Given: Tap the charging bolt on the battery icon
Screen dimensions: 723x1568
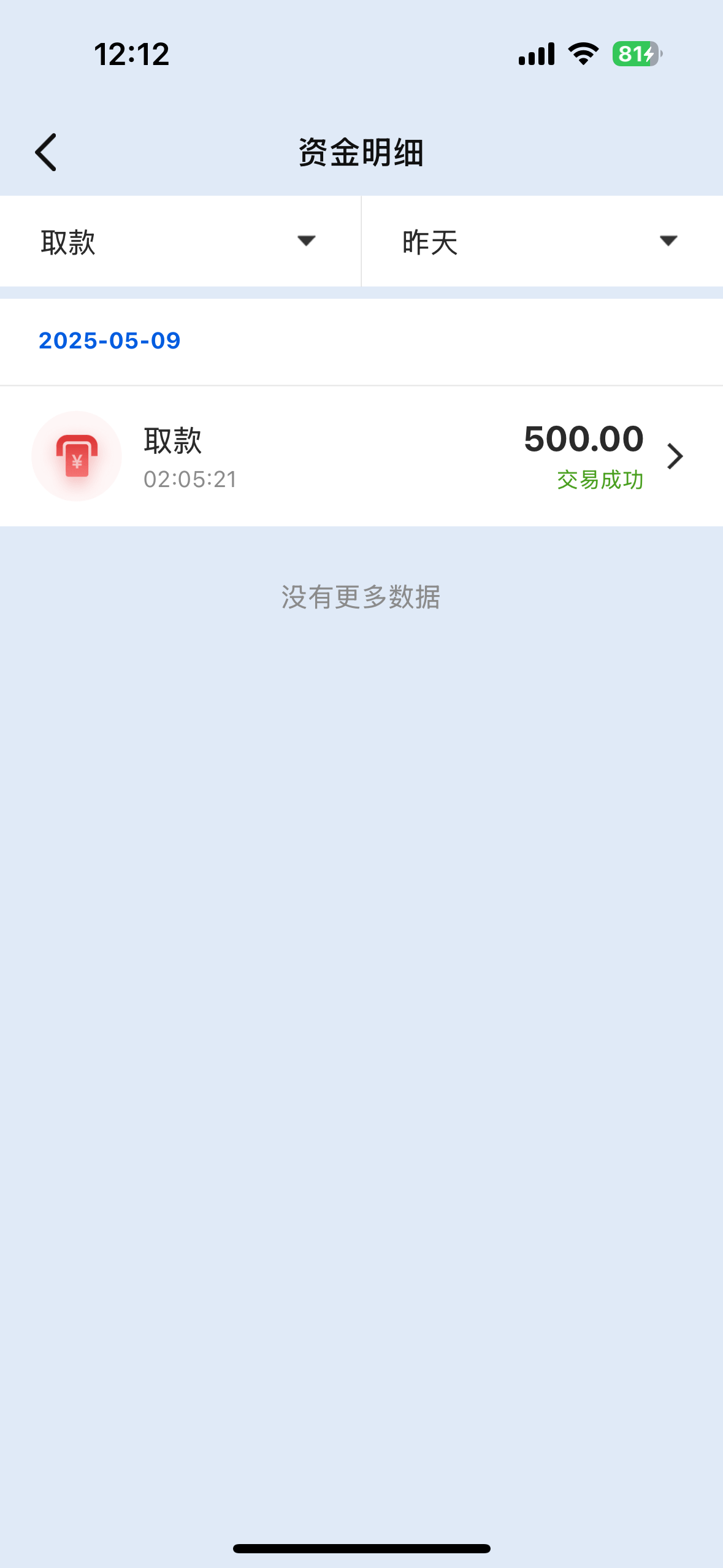Looking at the screenshot, I should click(x=647, y=55).
